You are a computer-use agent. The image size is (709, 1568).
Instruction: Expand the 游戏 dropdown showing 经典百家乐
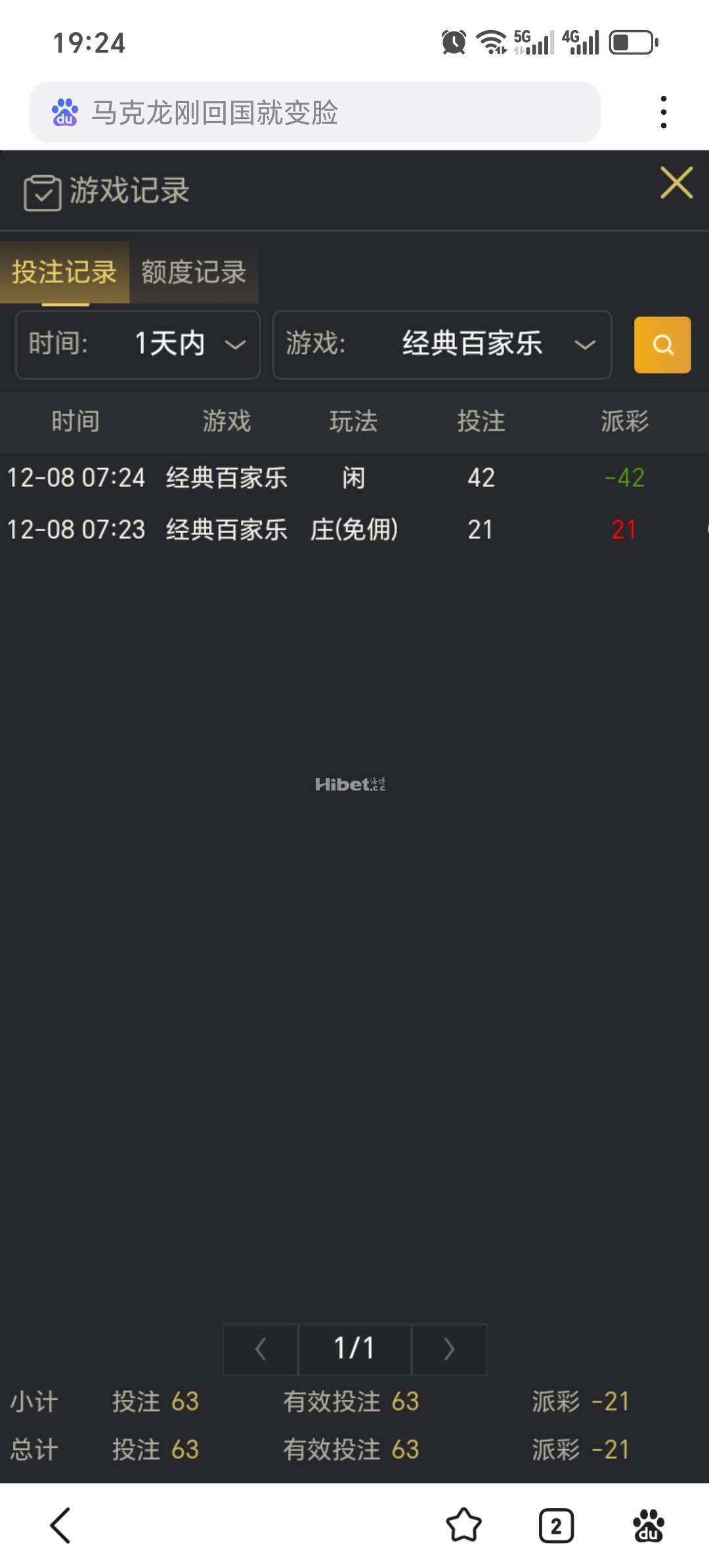(442, 345)
